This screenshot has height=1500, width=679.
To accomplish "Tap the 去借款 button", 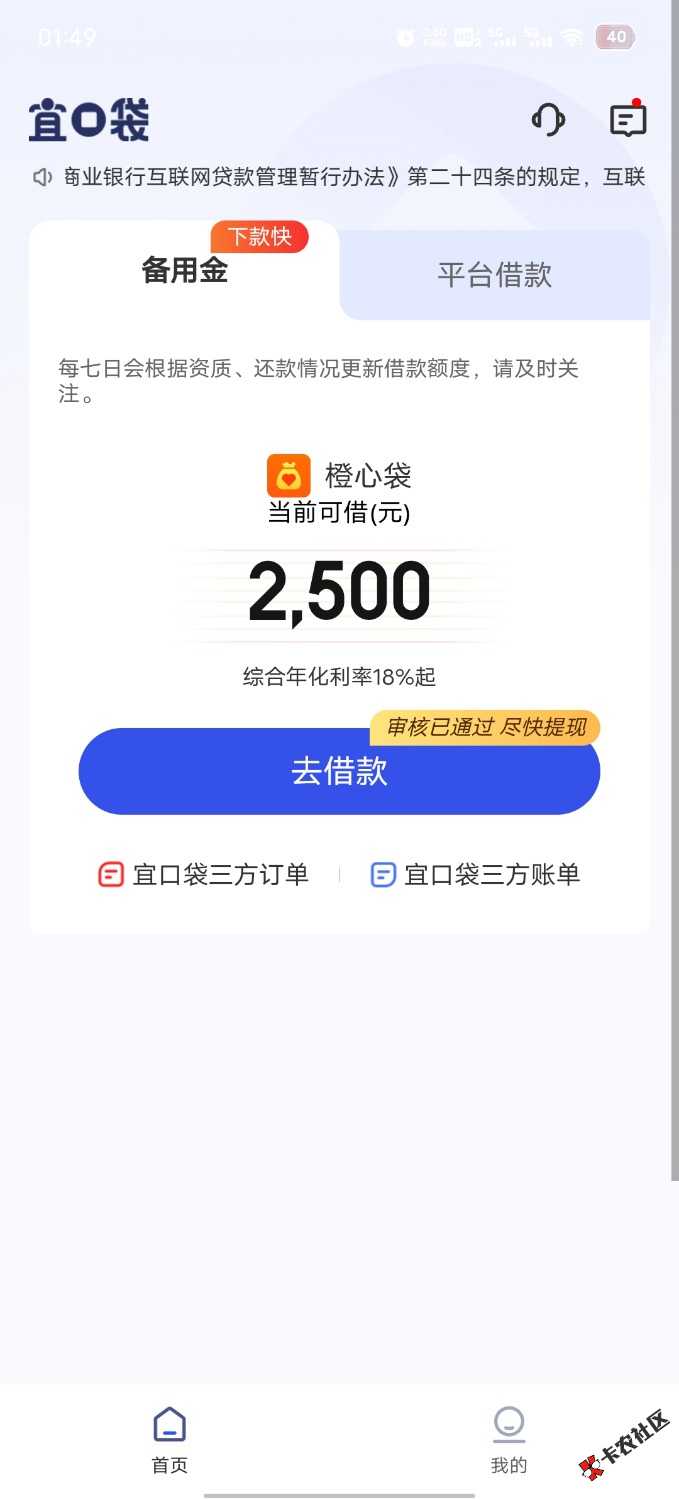I will (x=339, y=772).
